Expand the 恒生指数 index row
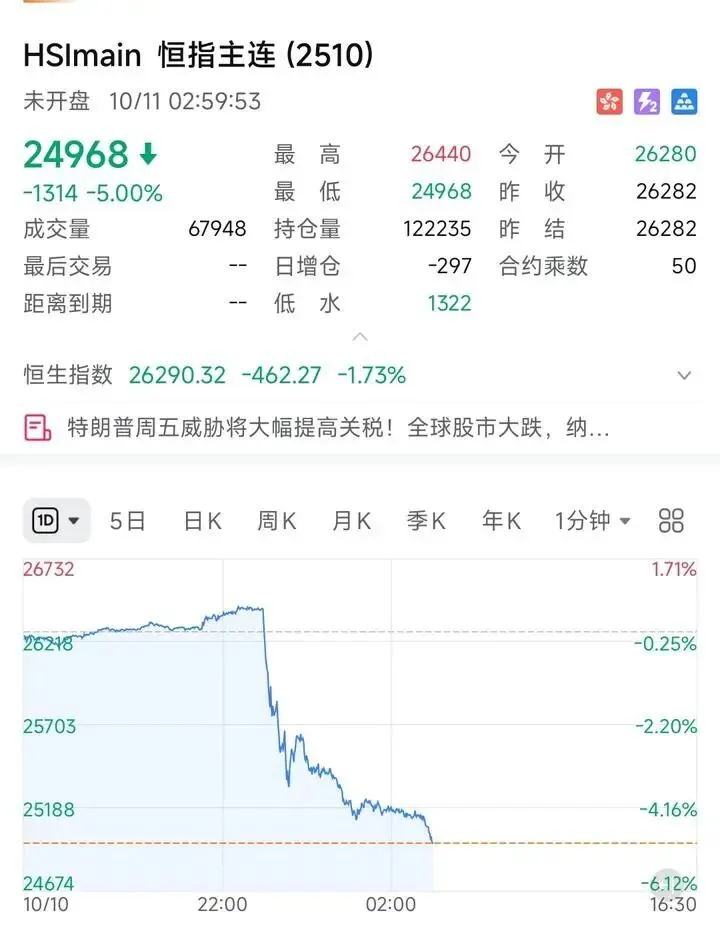The image size is (720, 937). click(684, 376)
